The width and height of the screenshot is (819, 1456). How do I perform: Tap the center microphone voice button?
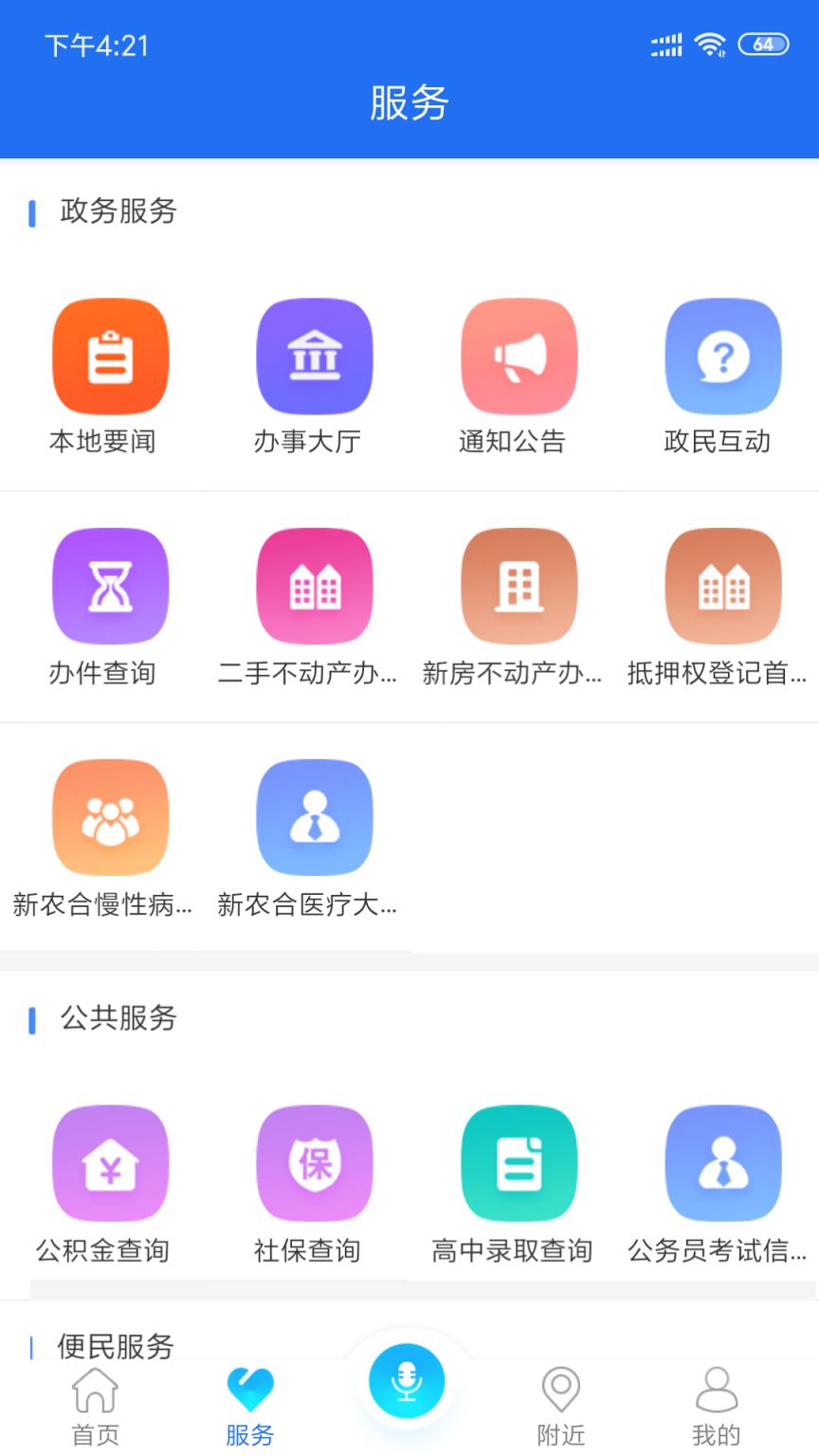pyautogui.click(x=408, y=1381)
